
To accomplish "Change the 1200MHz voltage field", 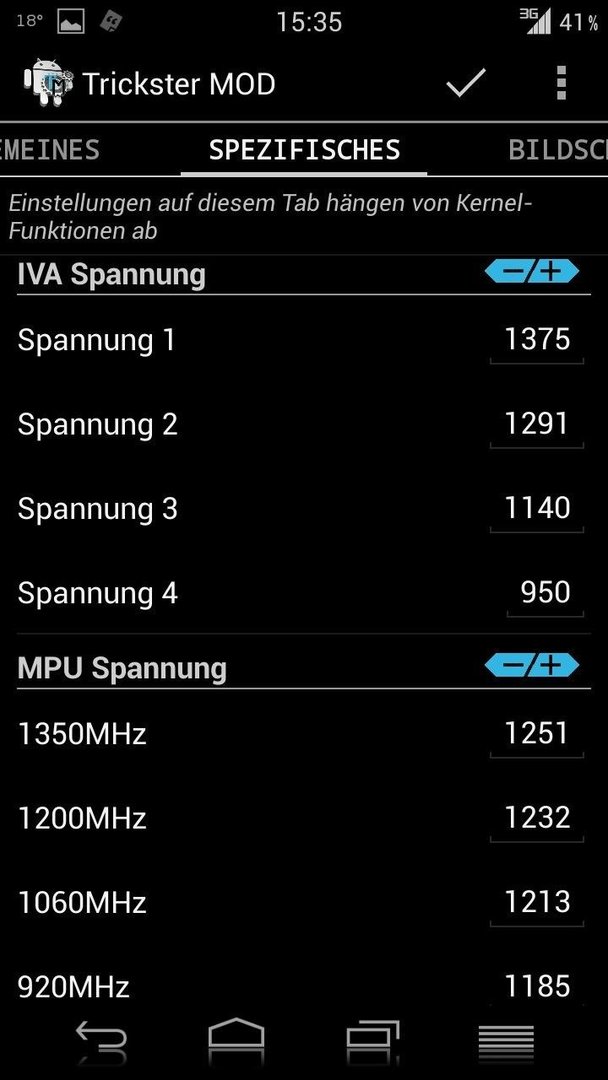I will point(537,818).
